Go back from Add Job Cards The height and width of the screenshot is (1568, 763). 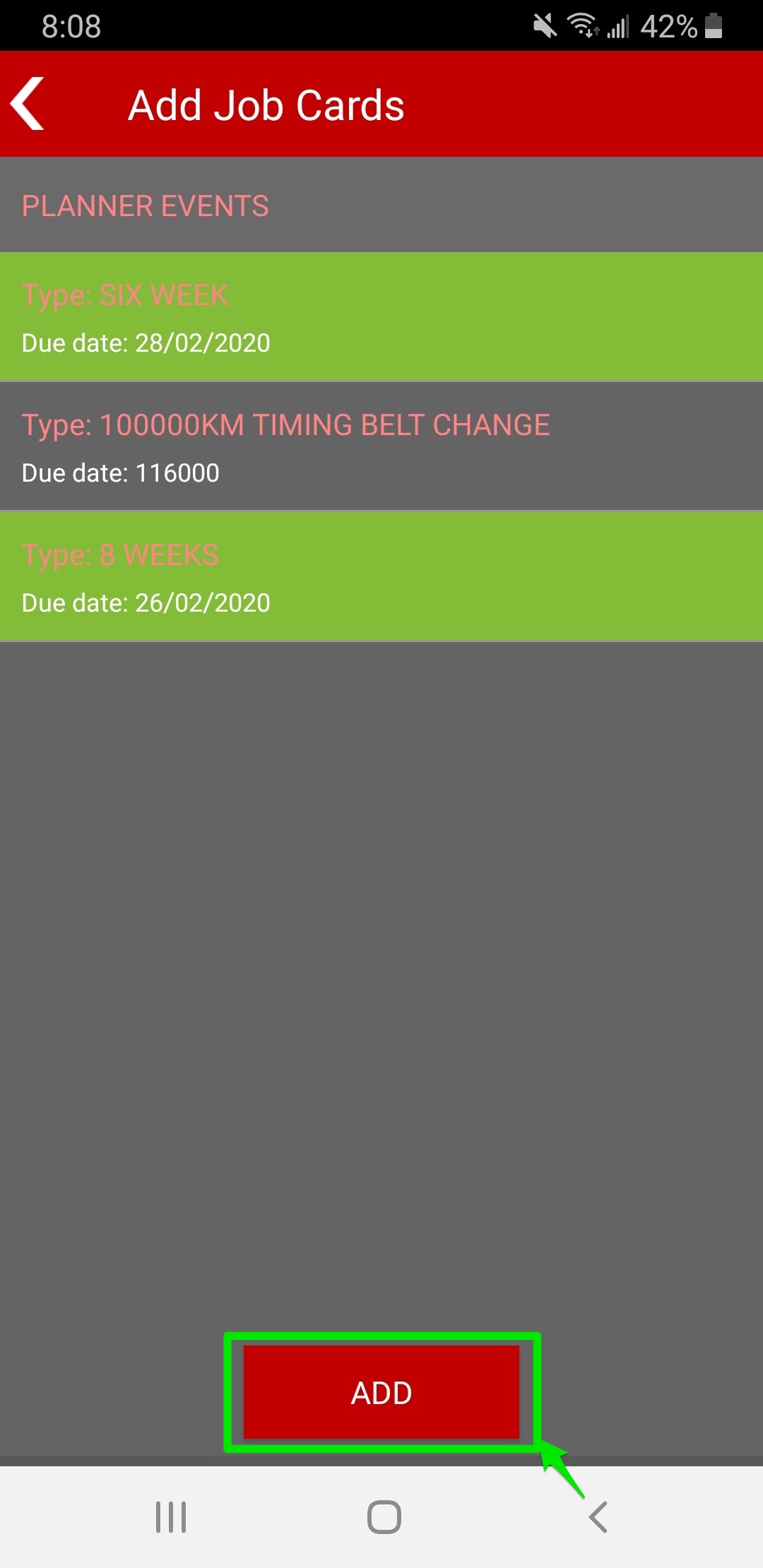(x=28, y=104)
